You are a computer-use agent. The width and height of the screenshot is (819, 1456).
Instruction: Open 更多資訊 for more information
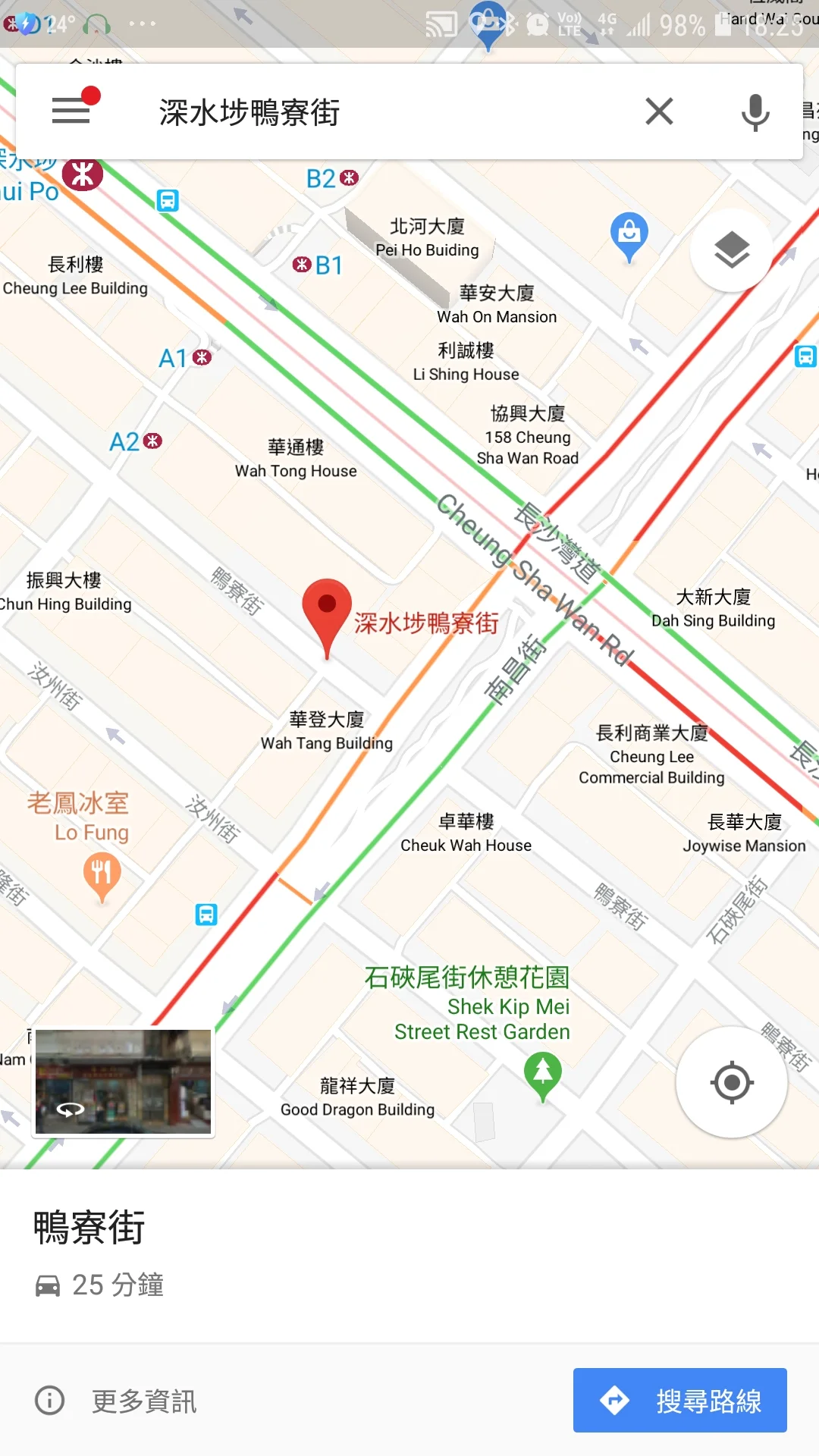coord(117,1401)
